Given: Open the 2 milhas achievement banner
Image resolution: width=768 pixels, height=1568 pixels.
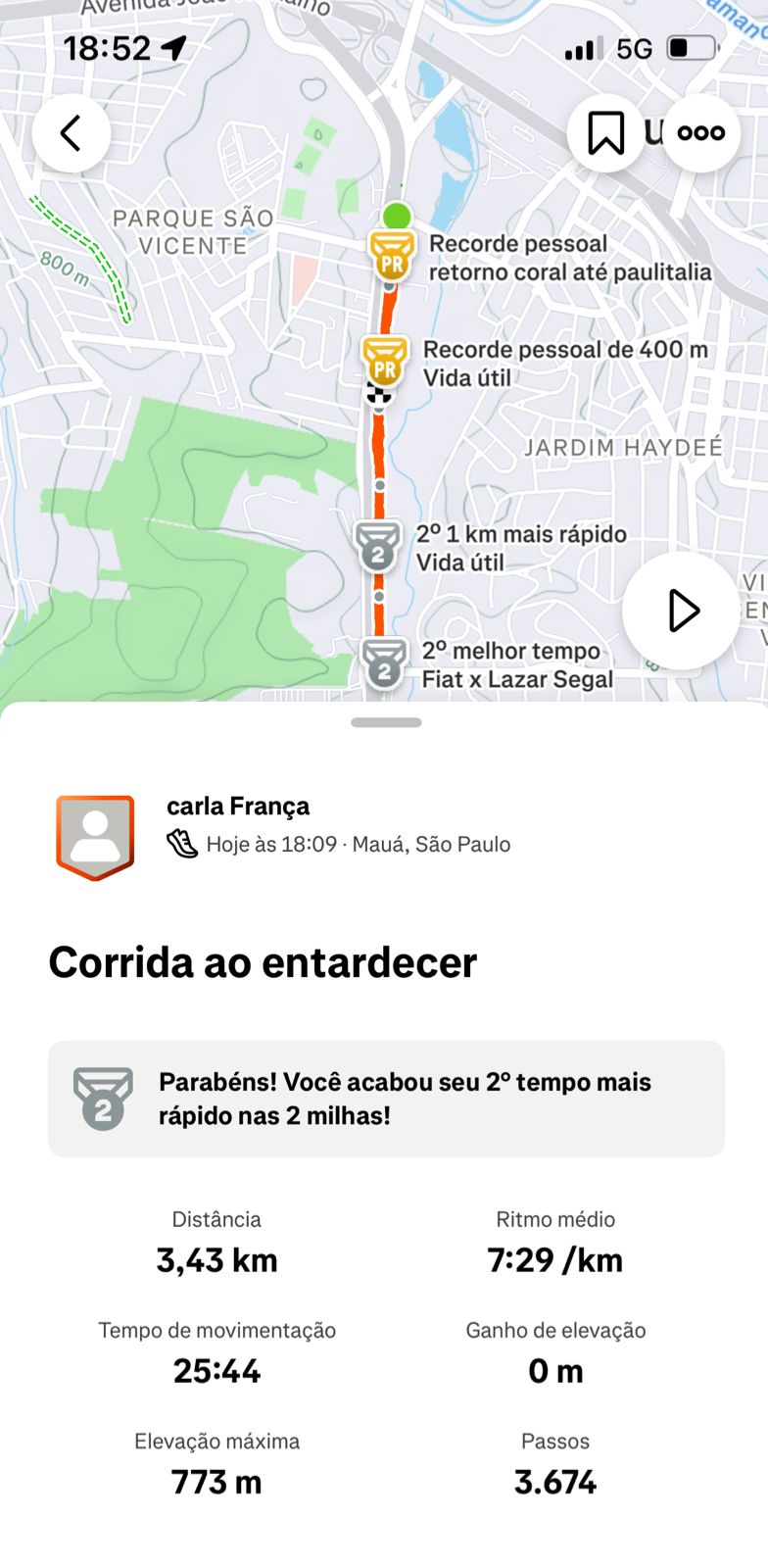Looking at the screenshot, I should 386,1099.
